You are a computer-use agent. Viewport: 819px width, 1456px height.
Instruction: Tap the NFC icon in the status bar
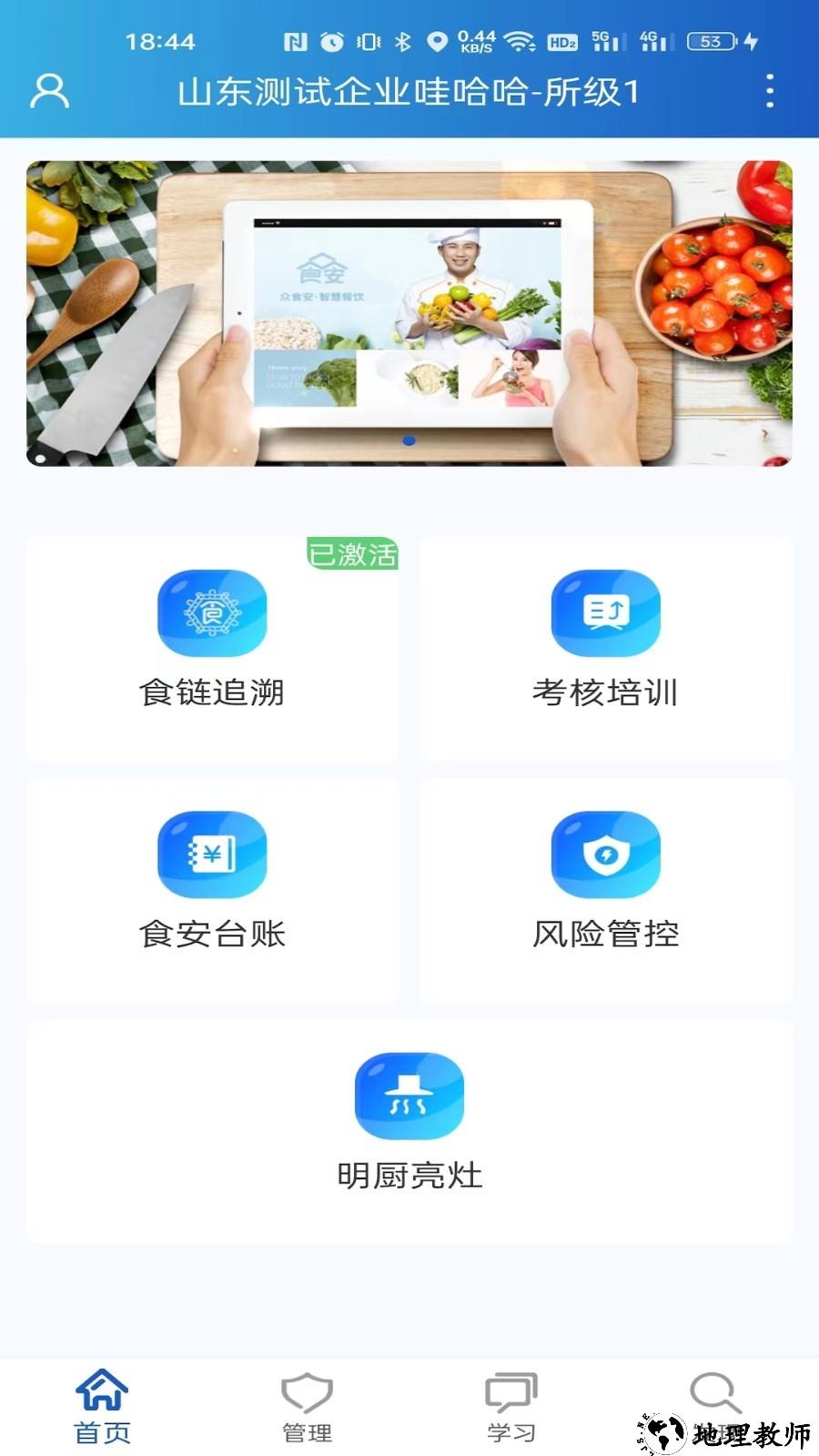tap(293, 41)
